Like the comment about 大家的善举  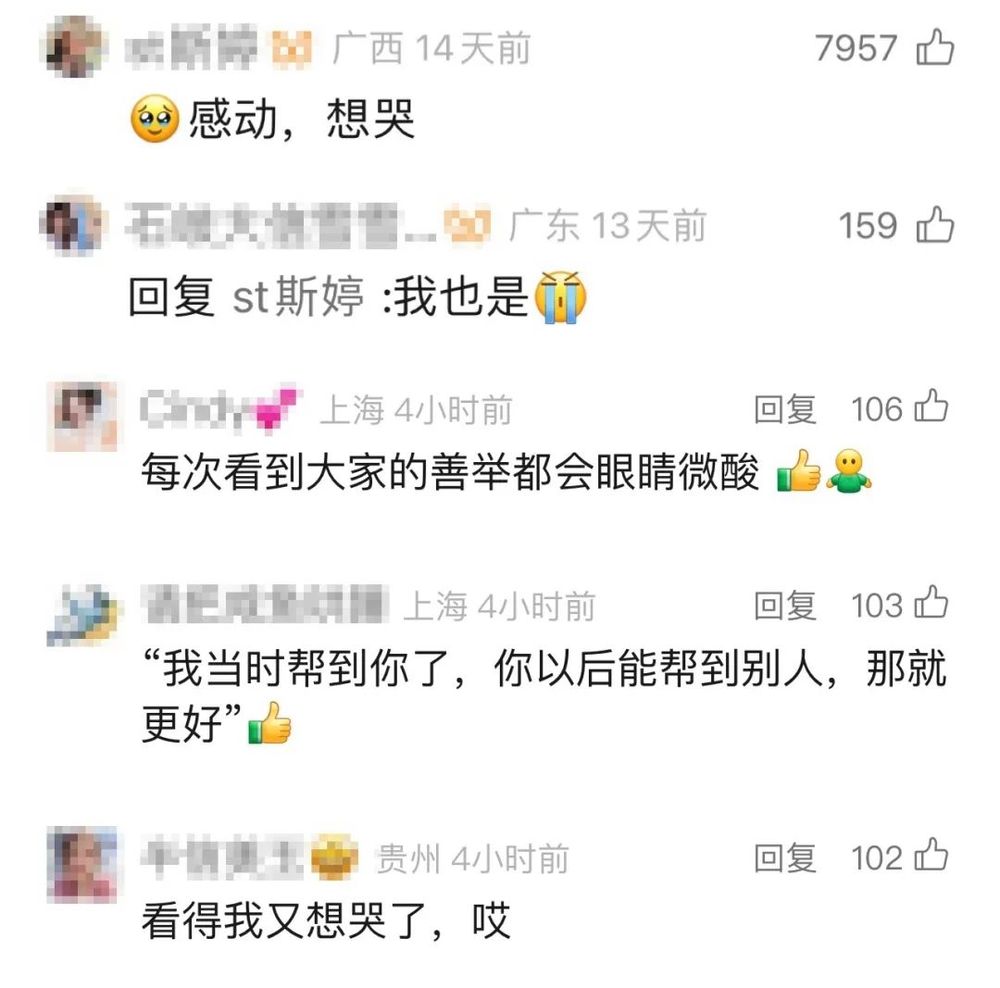click(931, 408)
